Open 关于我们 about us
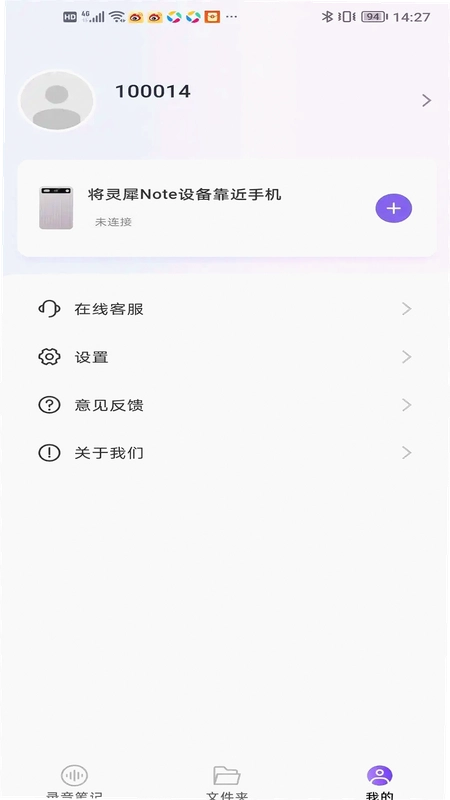450x800 pixels. pos(225,453)
